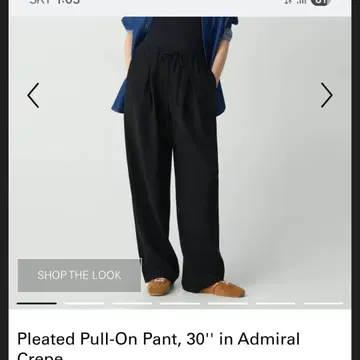Tap the Shop The Look button
Viewport: 360px width, 360px height.
[79, 275]
